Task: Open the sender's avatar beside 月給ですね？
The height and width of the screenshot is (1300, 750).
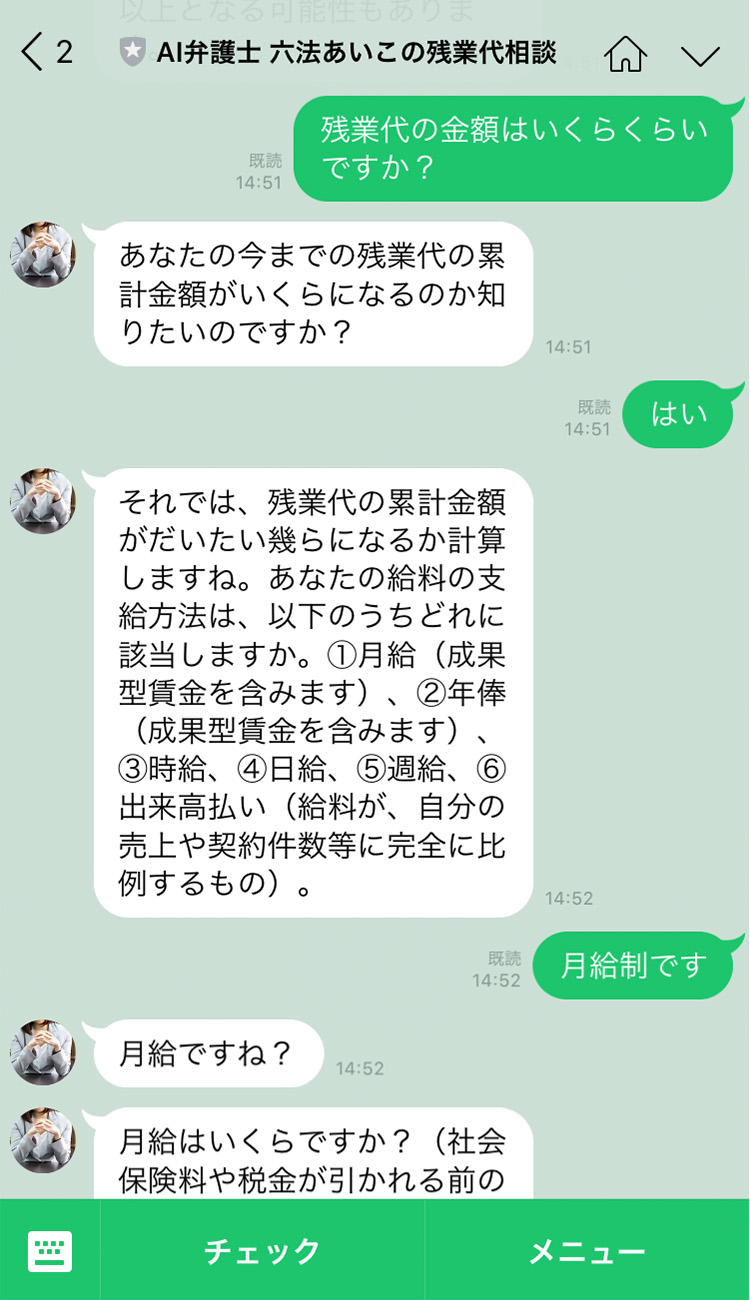Action: [43, 1052]
